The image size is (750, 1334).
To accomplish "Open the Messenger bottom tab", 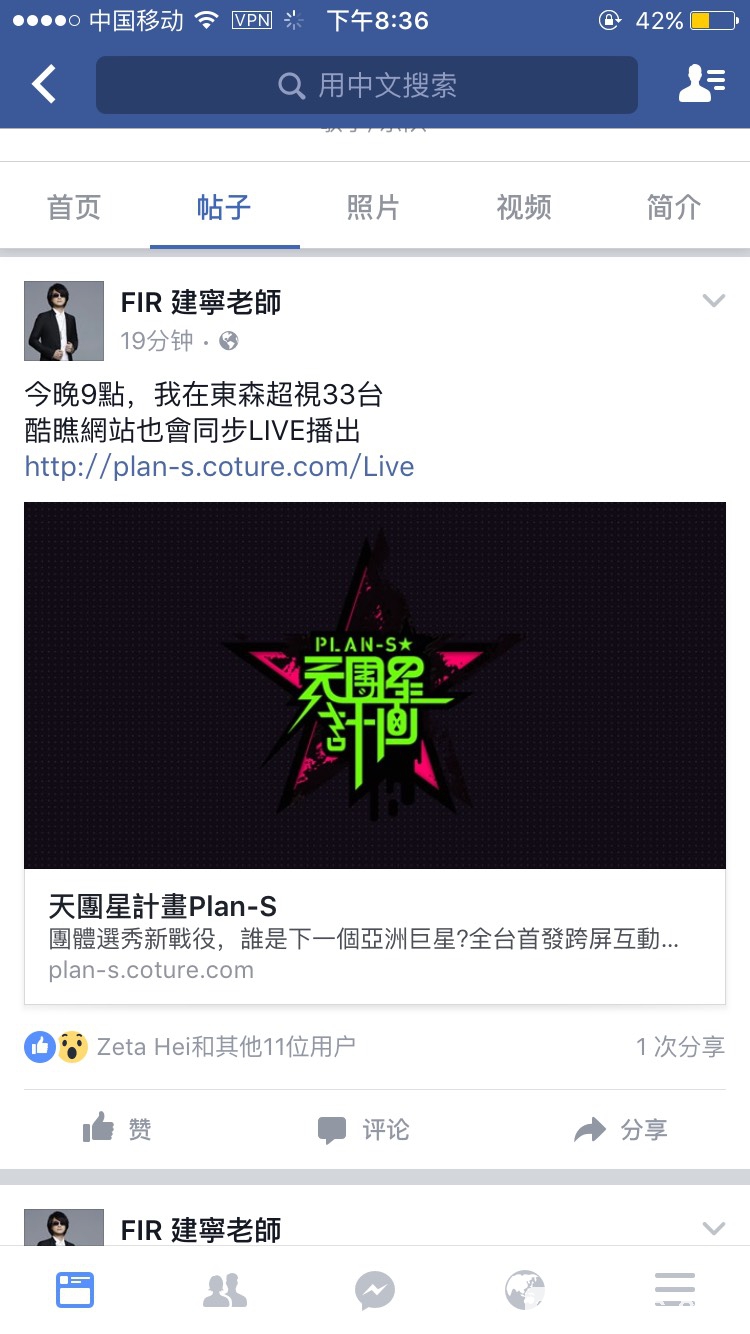I will pos(375,1290).
